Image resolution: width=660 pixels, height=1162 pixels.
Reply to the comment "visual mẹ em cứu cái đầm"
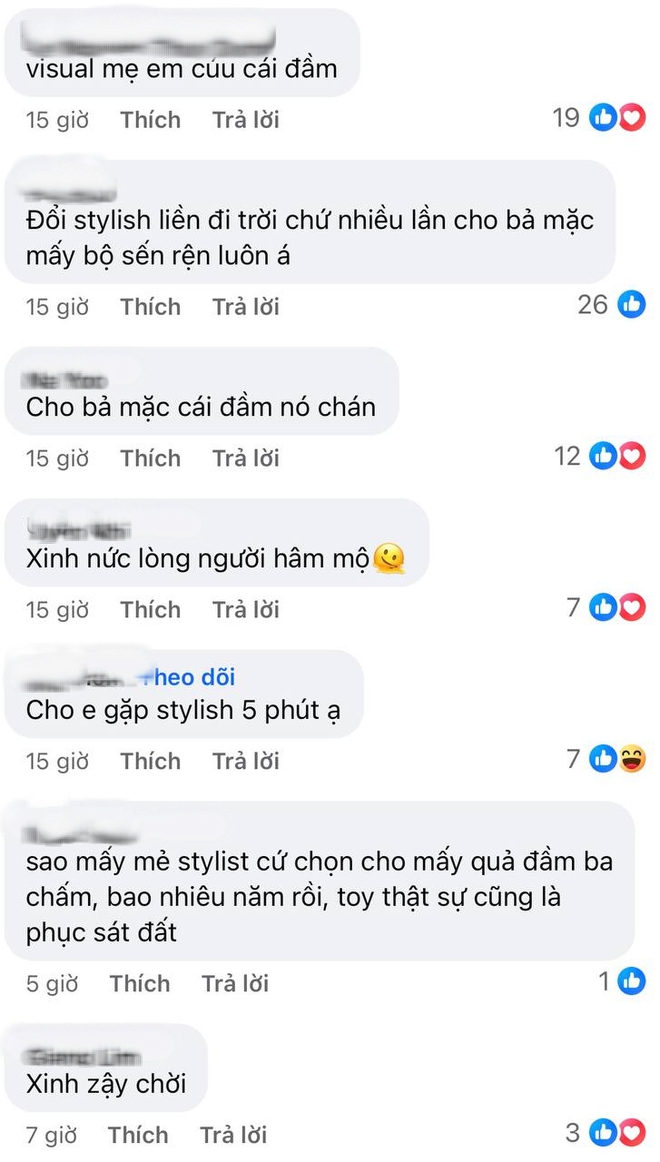pos(245,120)
